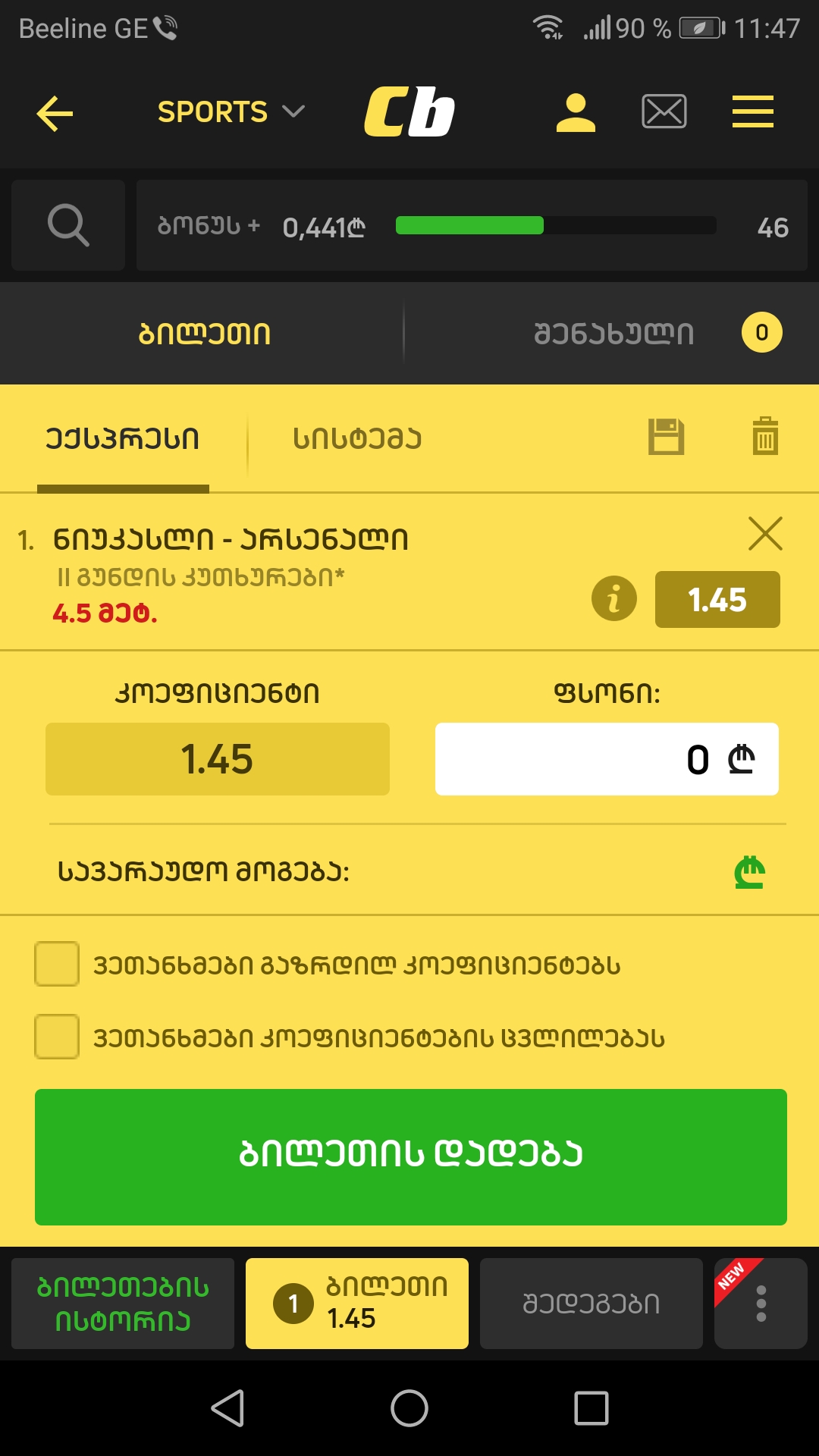This screenshot has width=819, height=1456.
Task: Tap the stake amount input field
Action: [607, 759]
